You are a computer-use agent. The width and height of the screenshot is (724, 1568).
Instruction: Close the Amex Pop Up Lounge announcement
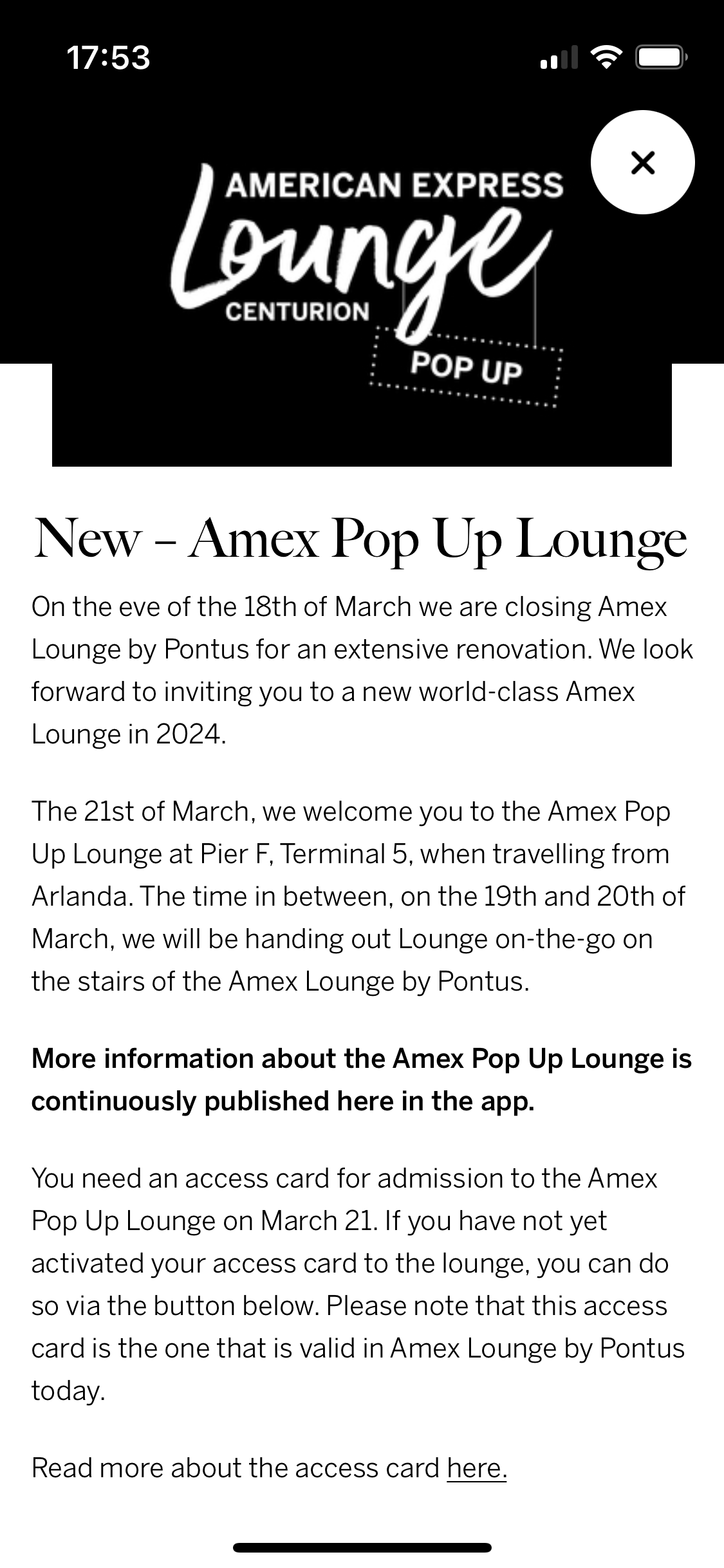point(642,162)
